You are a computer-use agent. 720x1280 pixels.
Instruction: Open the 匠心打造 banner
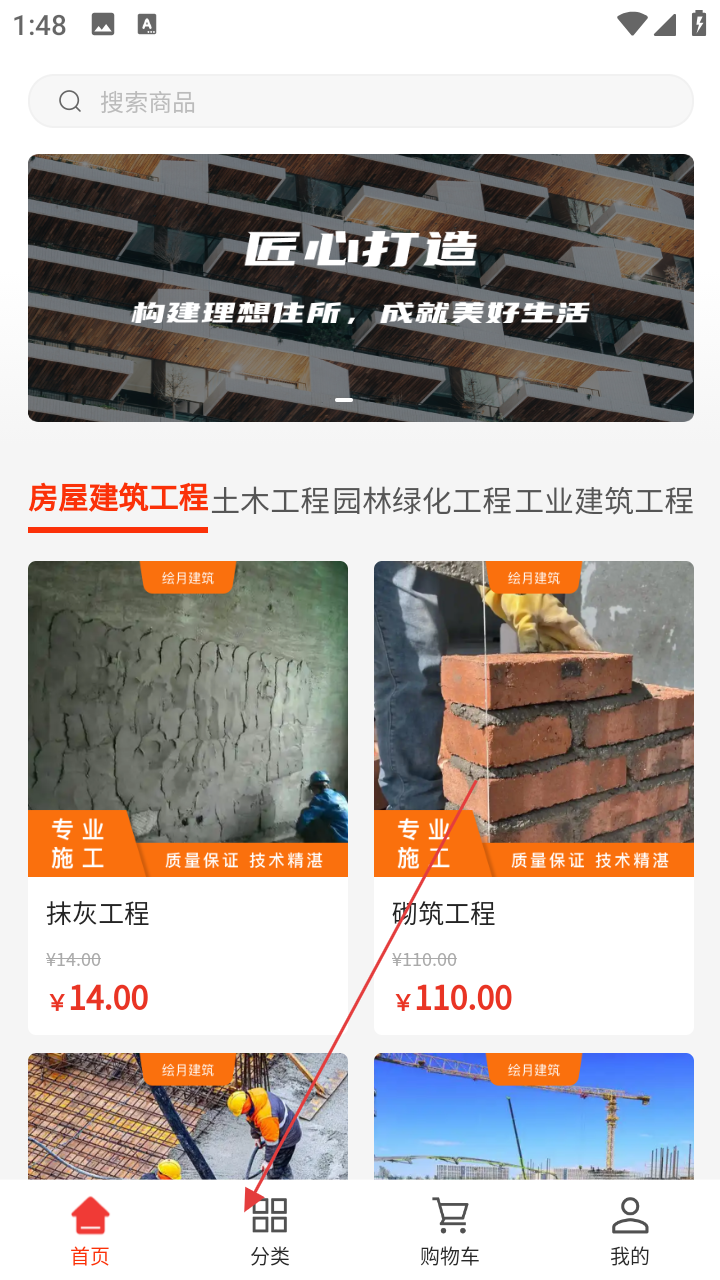click(x=360, y=288)
